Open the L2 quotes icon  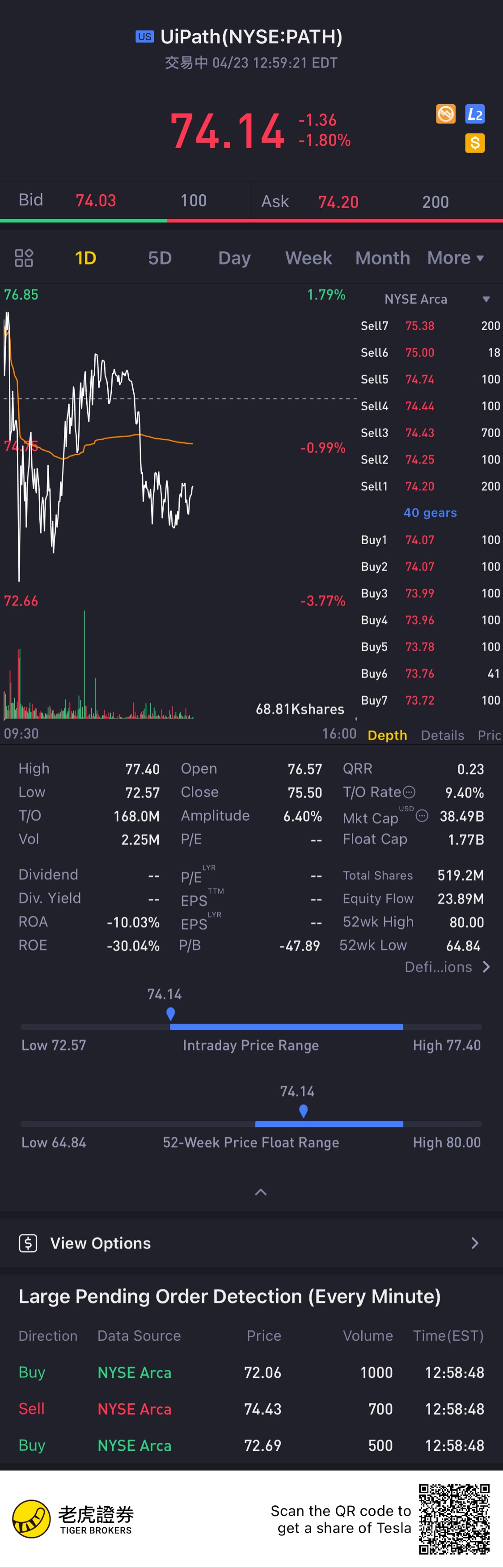[474, 115]
